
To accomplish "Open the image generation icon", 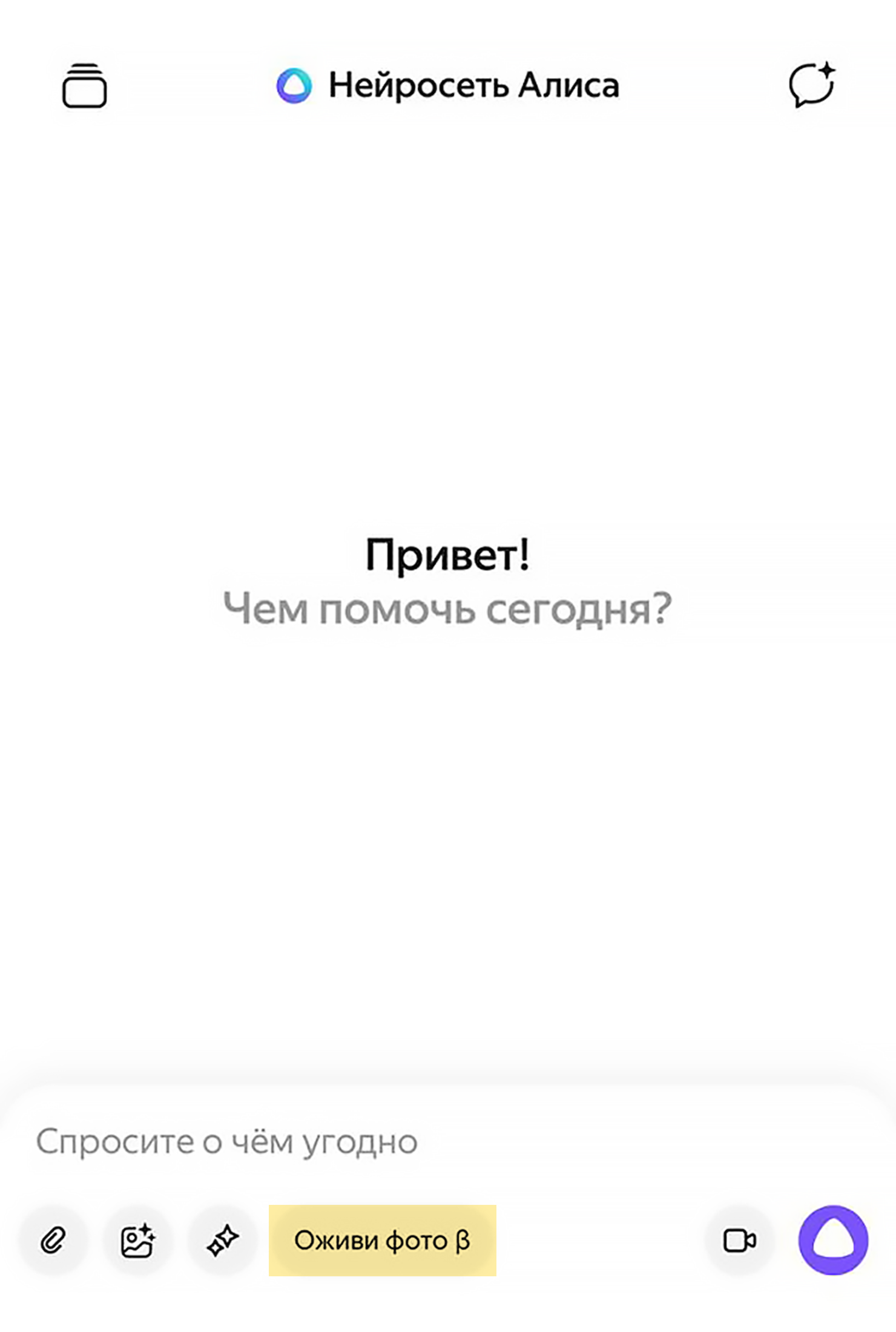I will click(138, 1241).
